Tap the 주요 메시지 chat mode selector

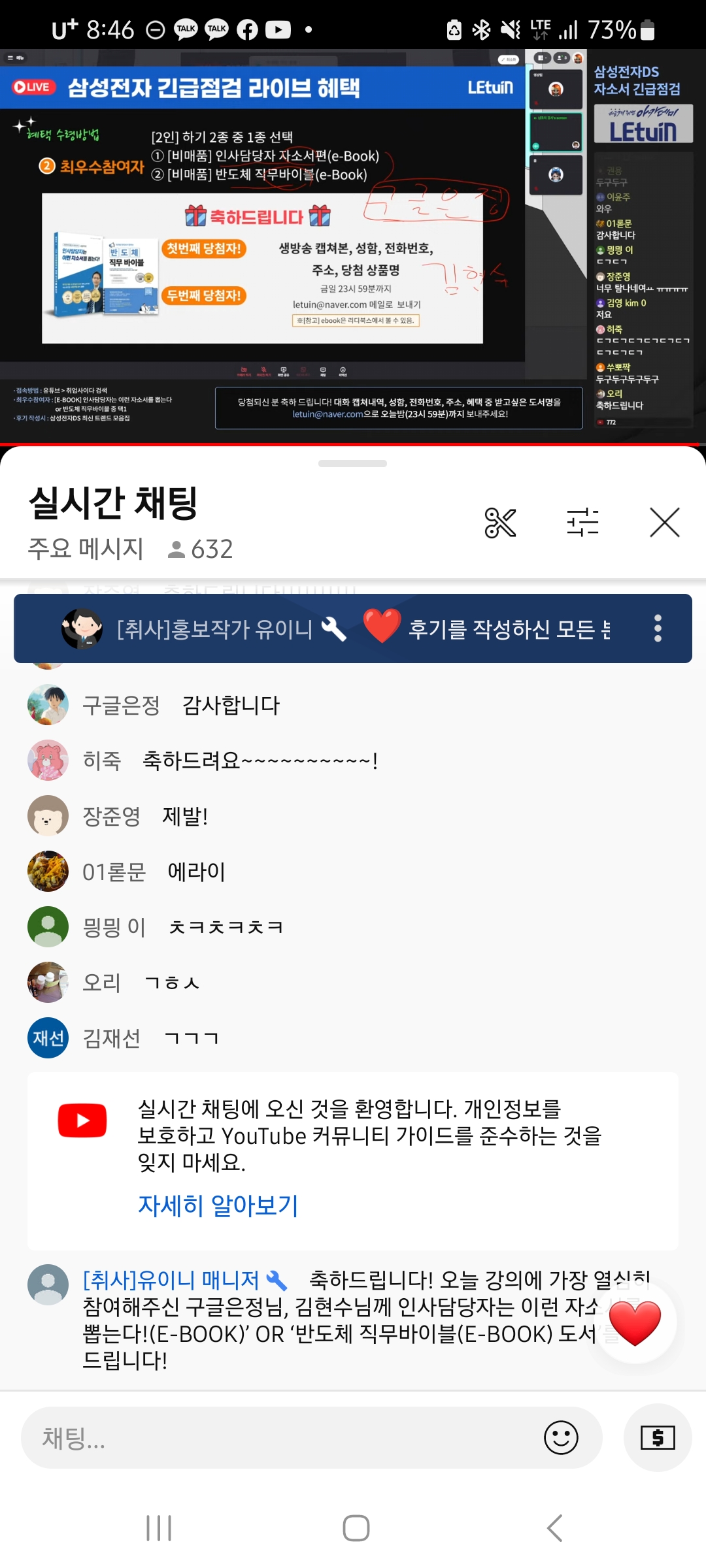(x=86, y=549)
